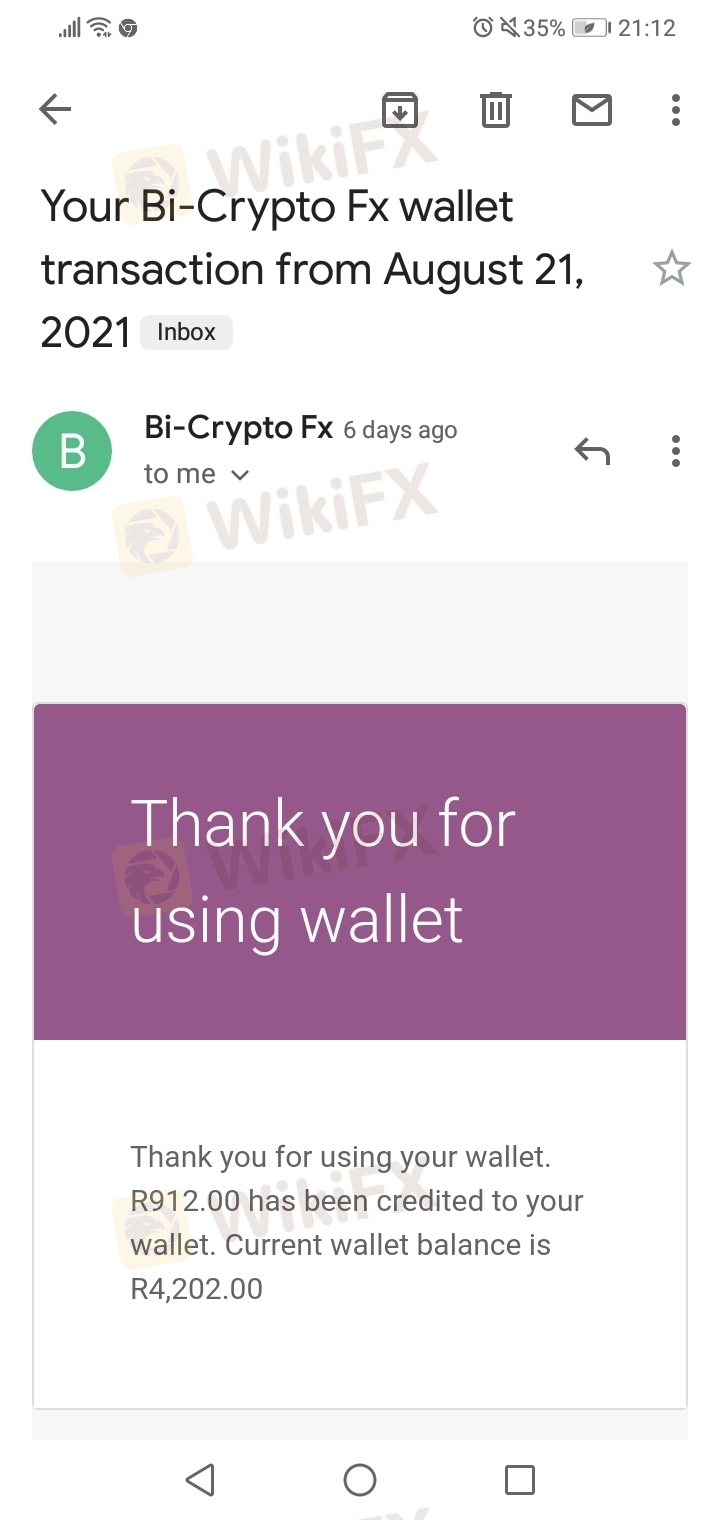Open recent apps with the square button
720x1520 pixels.
(520, 1479)
